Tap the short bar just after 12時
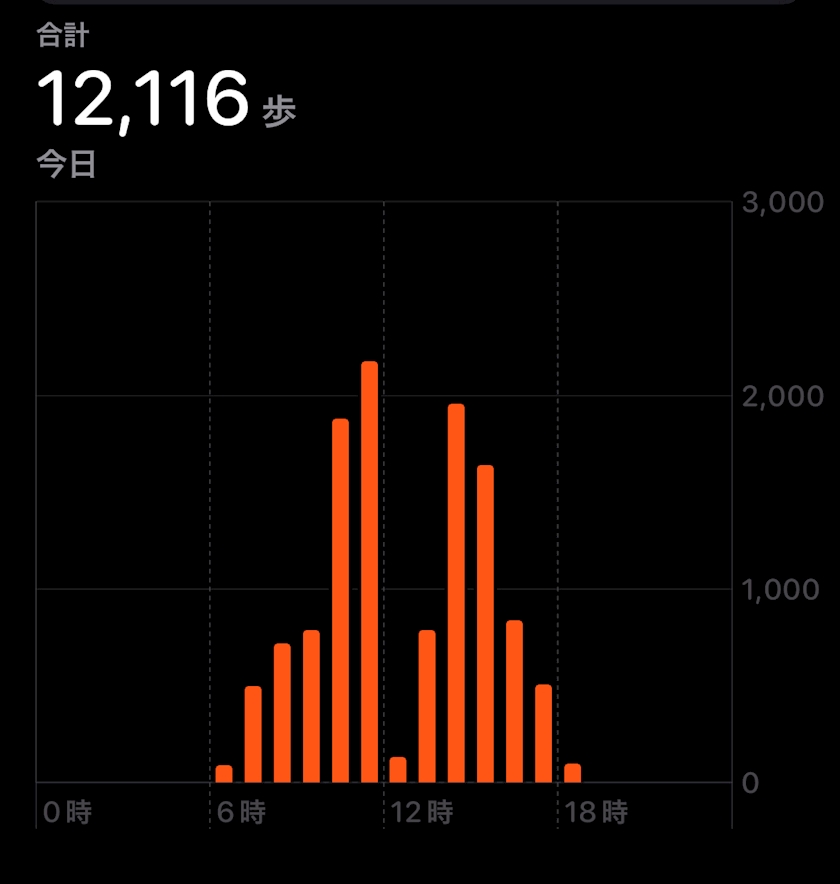Viewport: 840px width, 884px height. point(398,770)
